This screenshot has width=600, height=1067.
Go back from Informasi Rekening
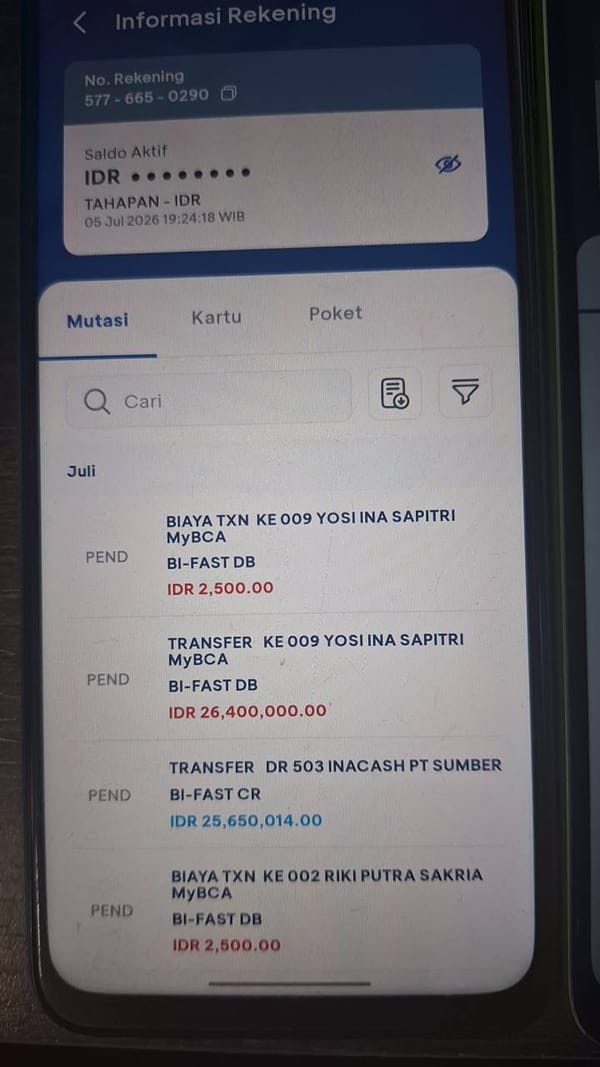[80, 22]
